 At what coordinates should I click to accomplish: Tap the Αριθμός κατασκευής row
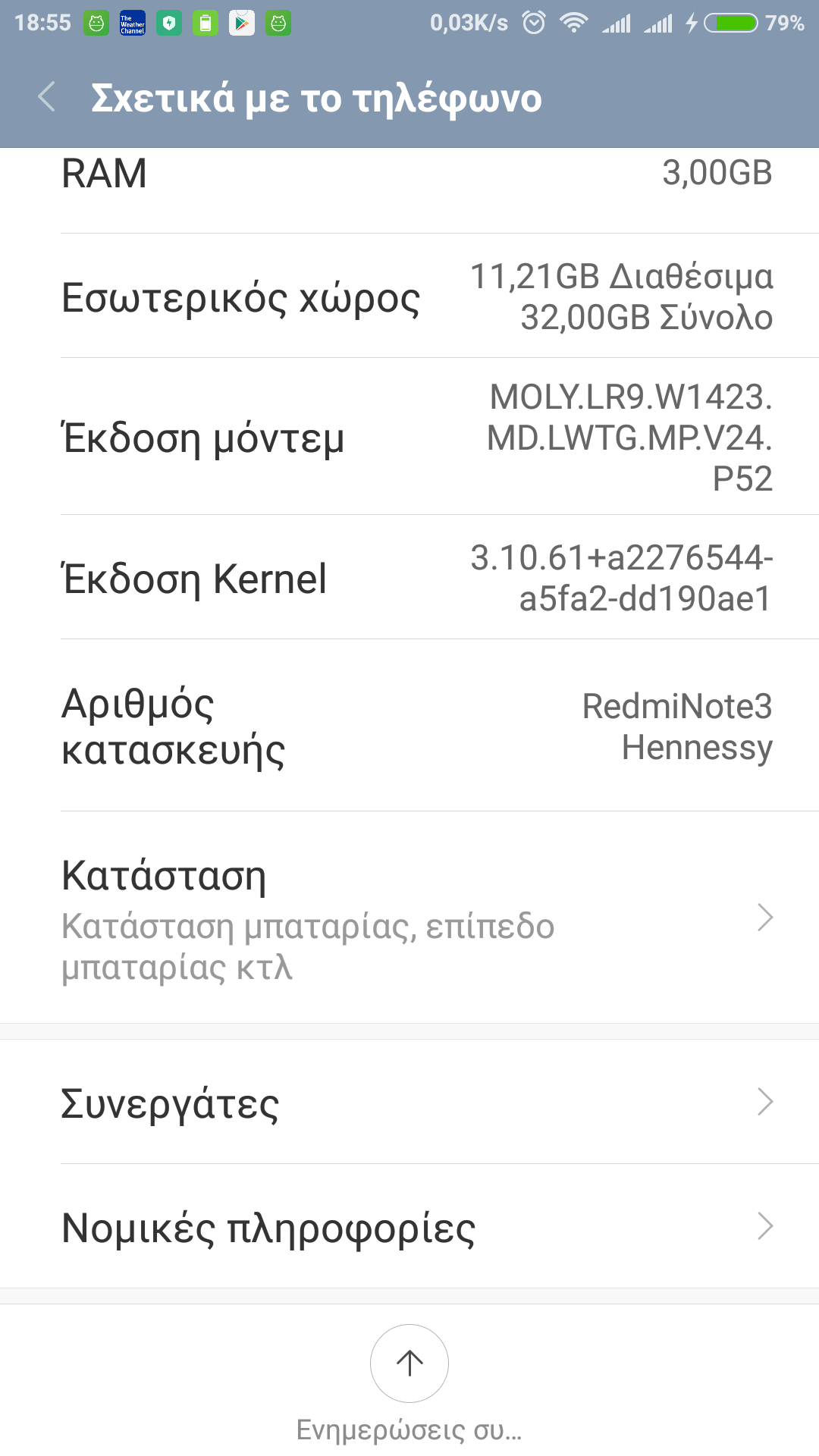[409, 726]
